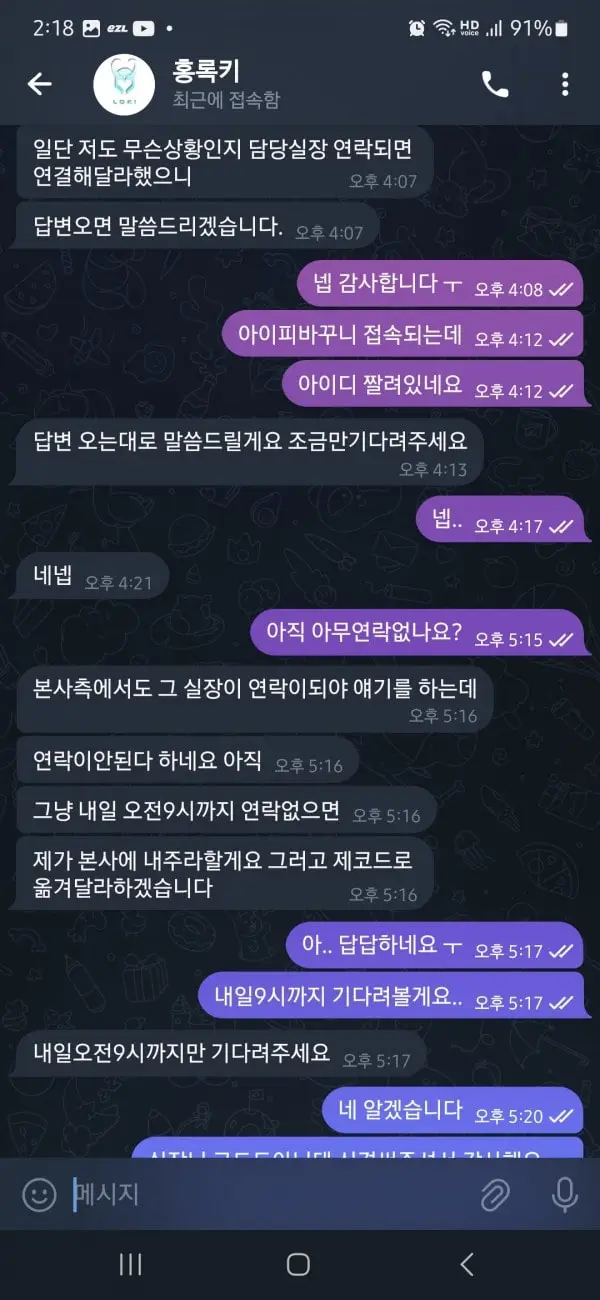Start a voice call with 홍록키
Viewport: 600px width, 1300px height.
point(495,84)
